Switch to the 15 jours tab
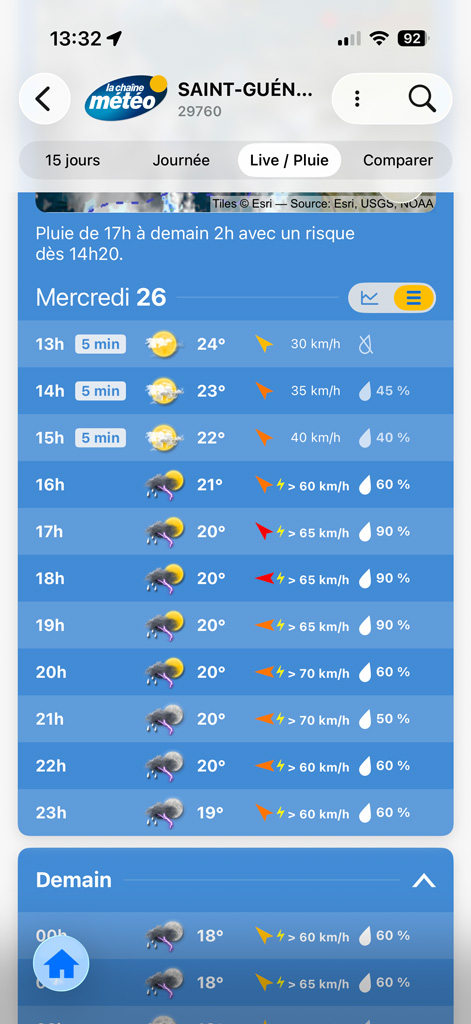 73,160
